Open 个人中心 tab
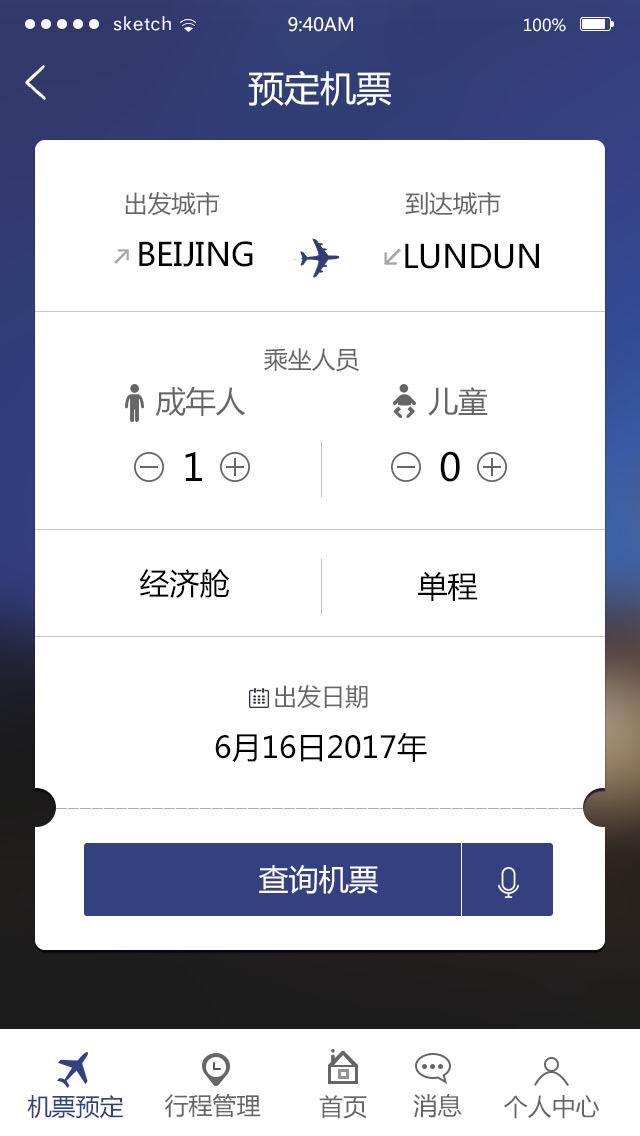This screenshot has height=1136, width=640. 551,1085
